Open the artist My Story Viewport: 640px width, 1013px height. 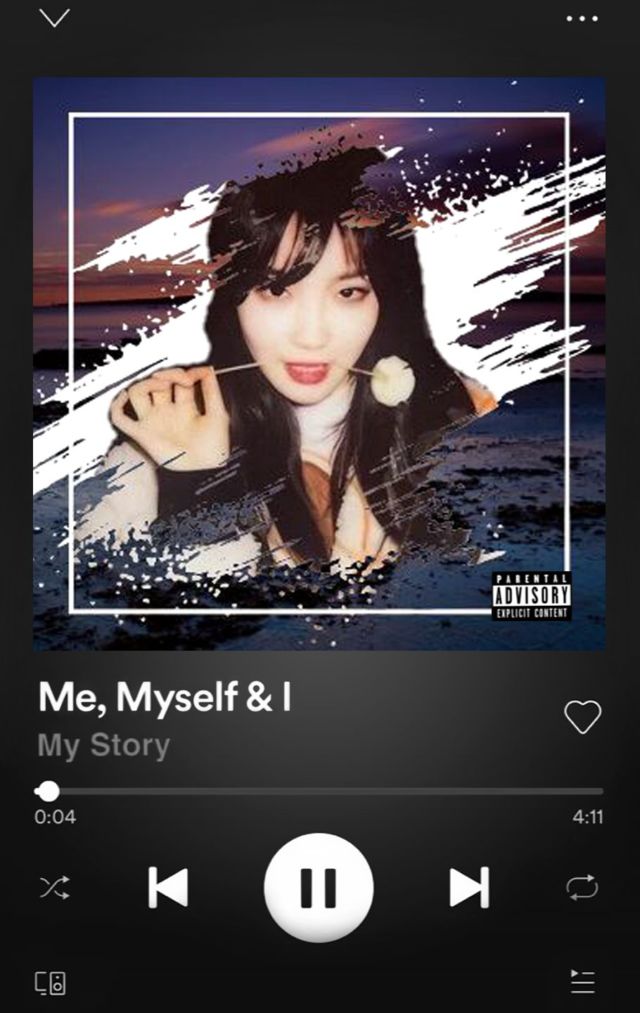coord(104,745)
